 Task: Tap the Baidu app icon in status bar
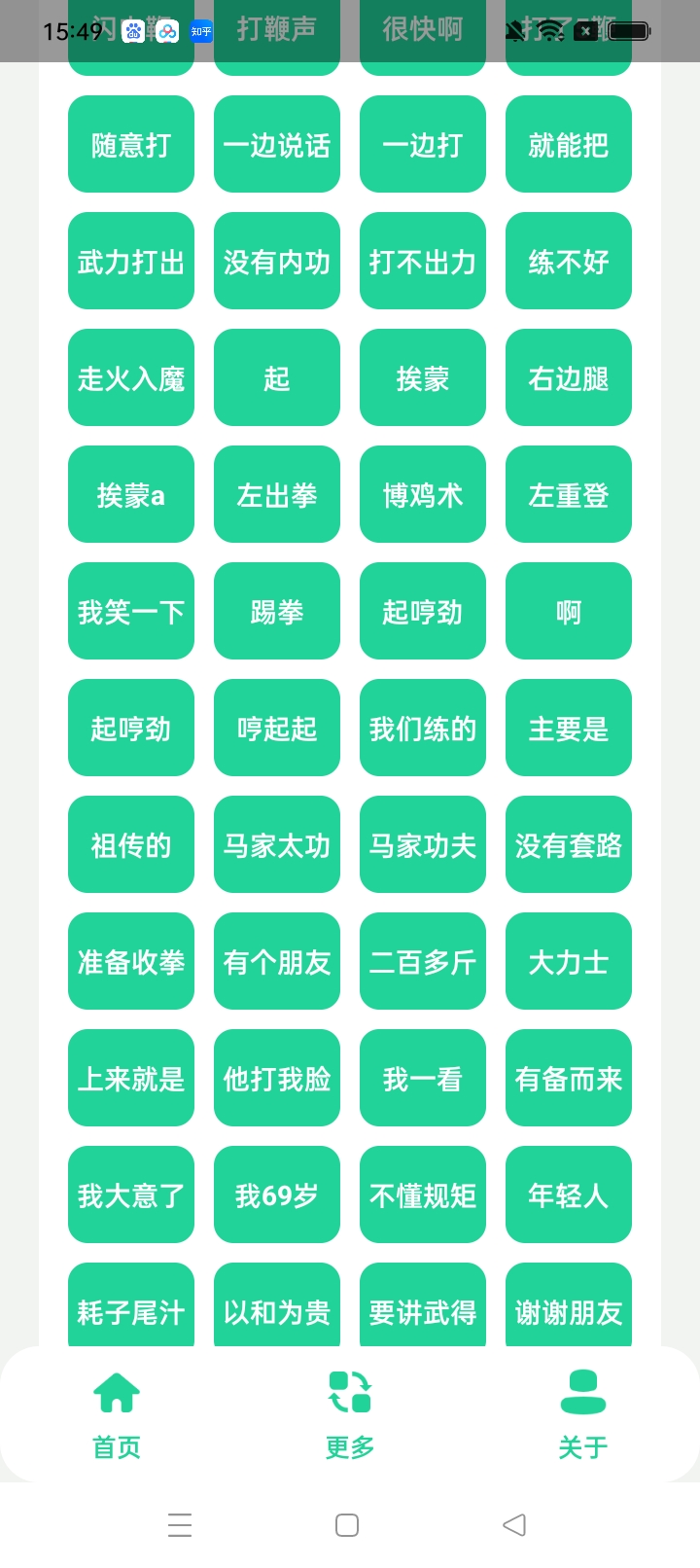tap(133, 30)
